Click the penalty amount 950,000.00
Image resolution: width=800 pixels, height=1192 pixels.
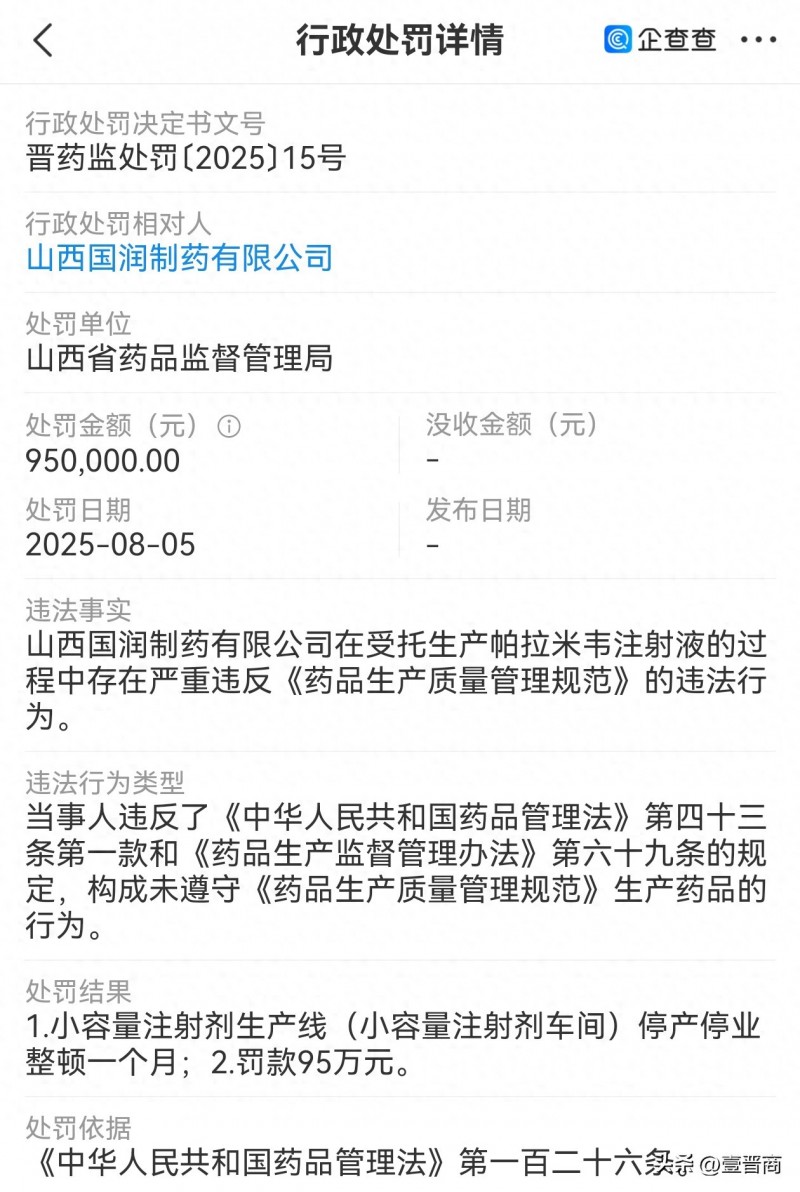pos(100,461)
